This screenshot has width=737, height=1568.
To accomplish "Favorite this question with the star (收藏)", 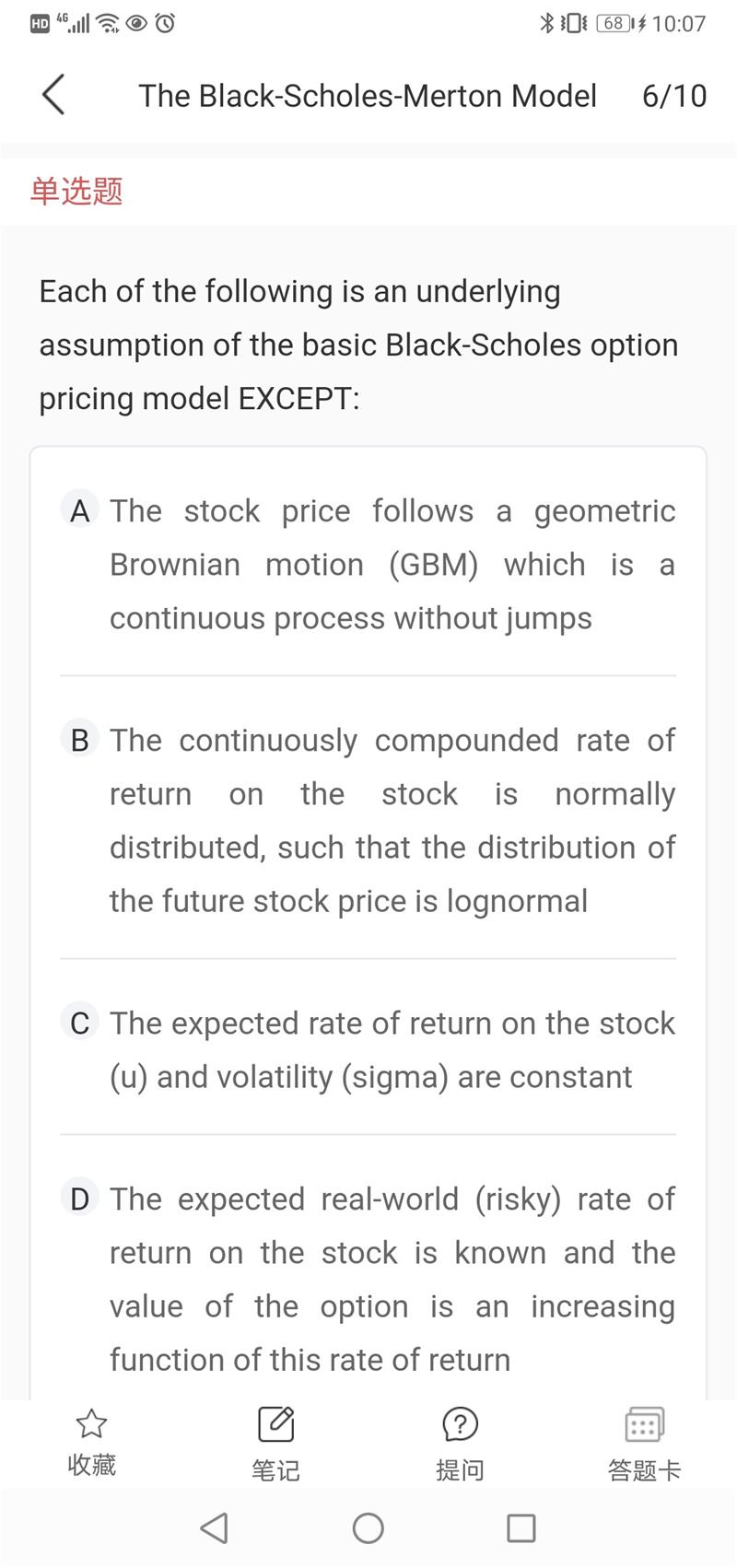I will click(x=91, y=1443).
